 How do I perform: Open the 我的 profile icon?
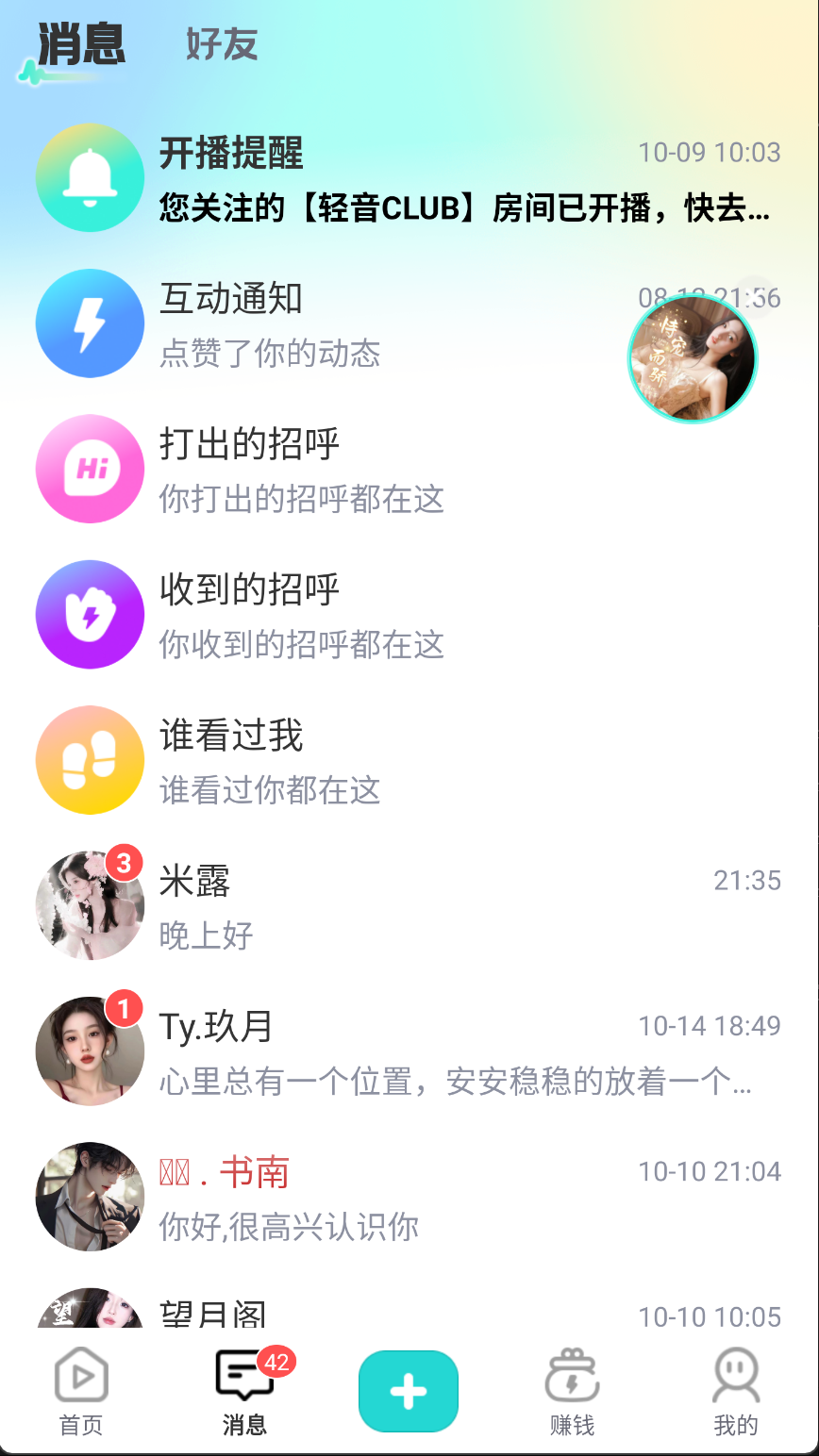737,1378
